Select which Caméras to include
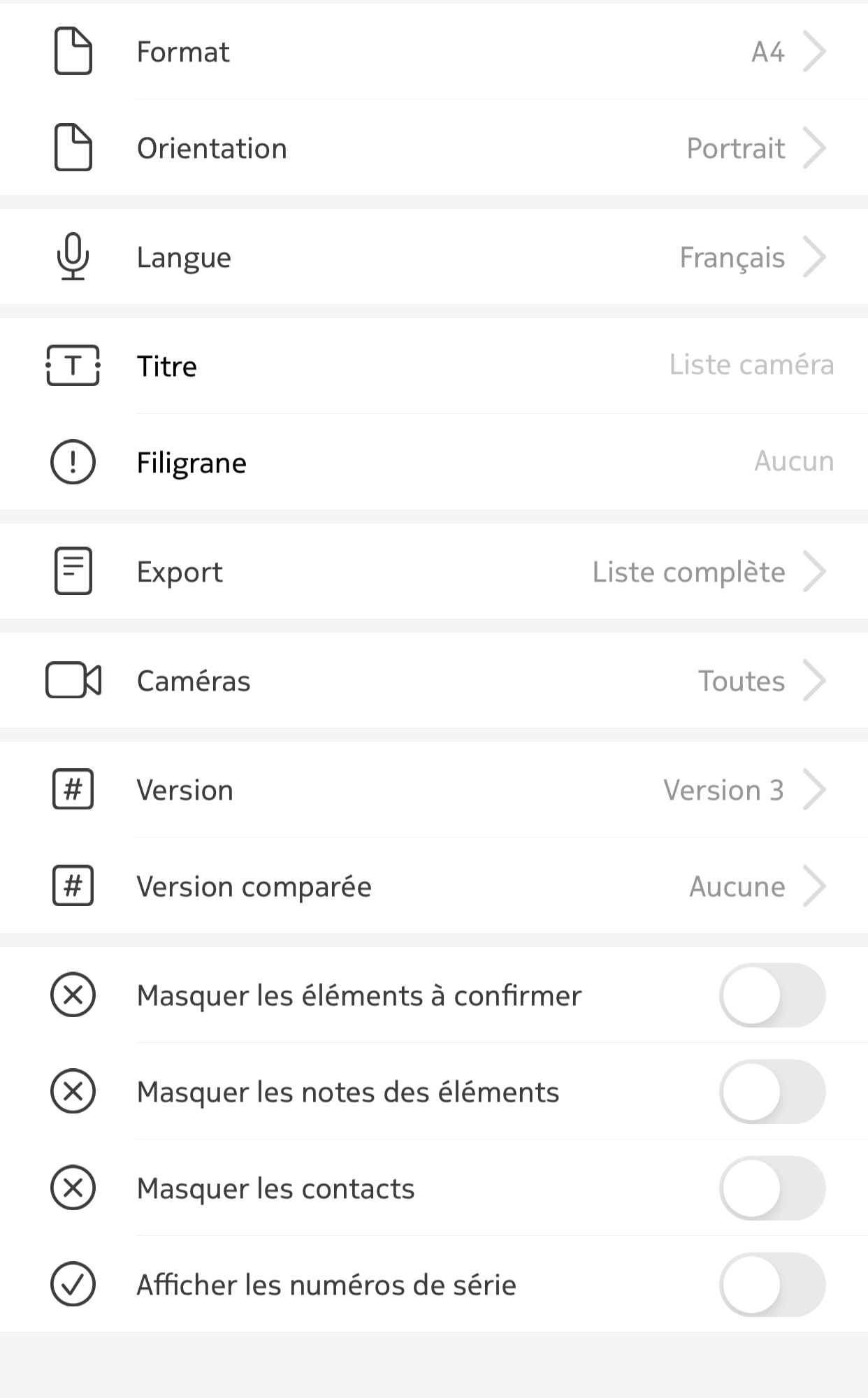Image resolution: width=868 pixels, height=1398 pixels. (434, 680)
